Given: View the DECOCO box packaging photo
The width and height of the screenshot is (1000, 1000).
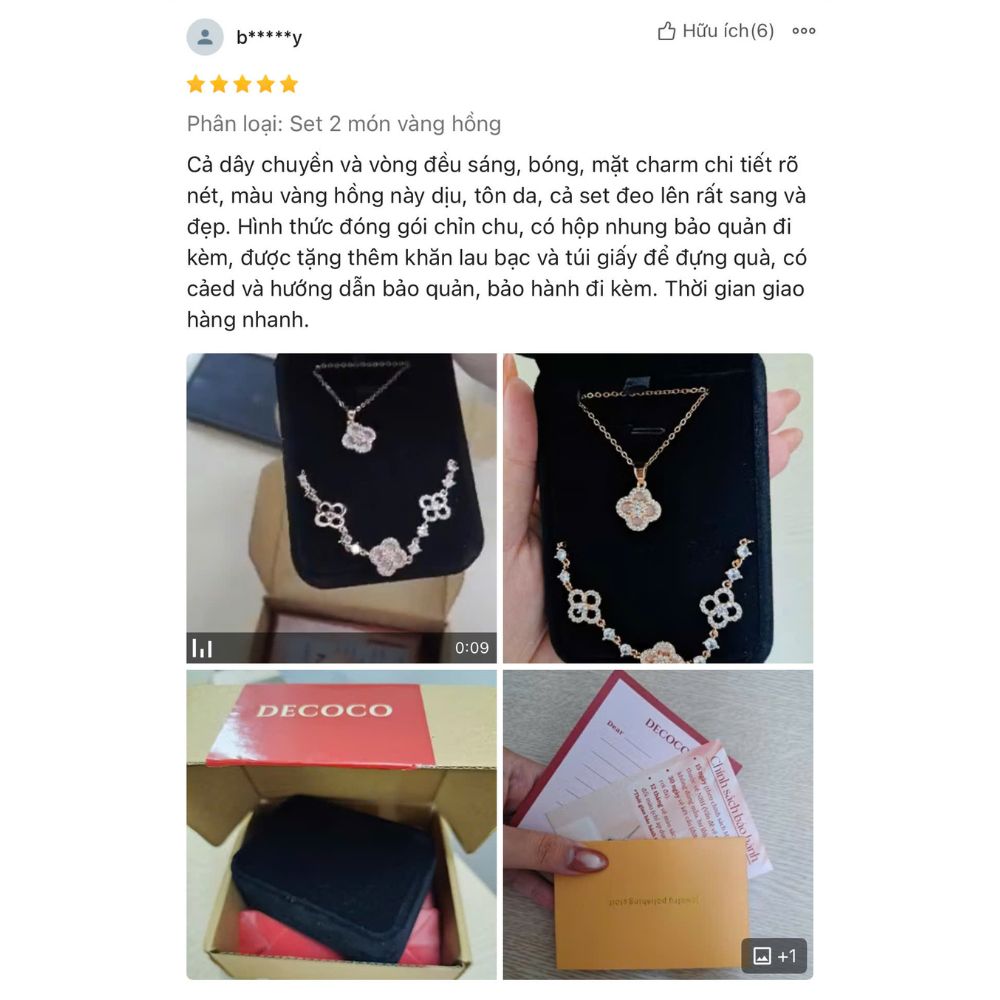Looking at the screenshot, I should pos(341,825).
